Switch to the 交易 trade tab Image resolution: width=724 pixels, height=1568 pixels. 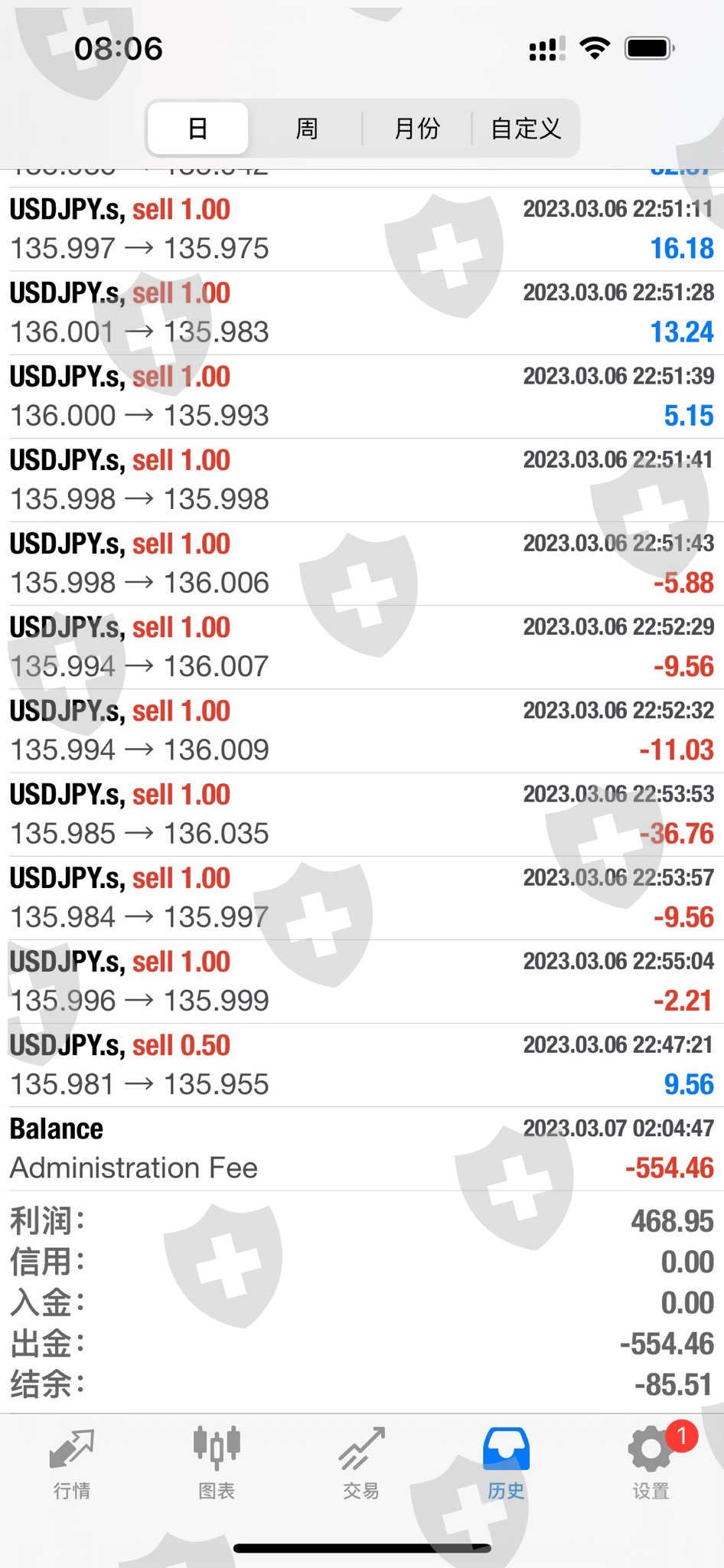click(x=361, y=1464)
